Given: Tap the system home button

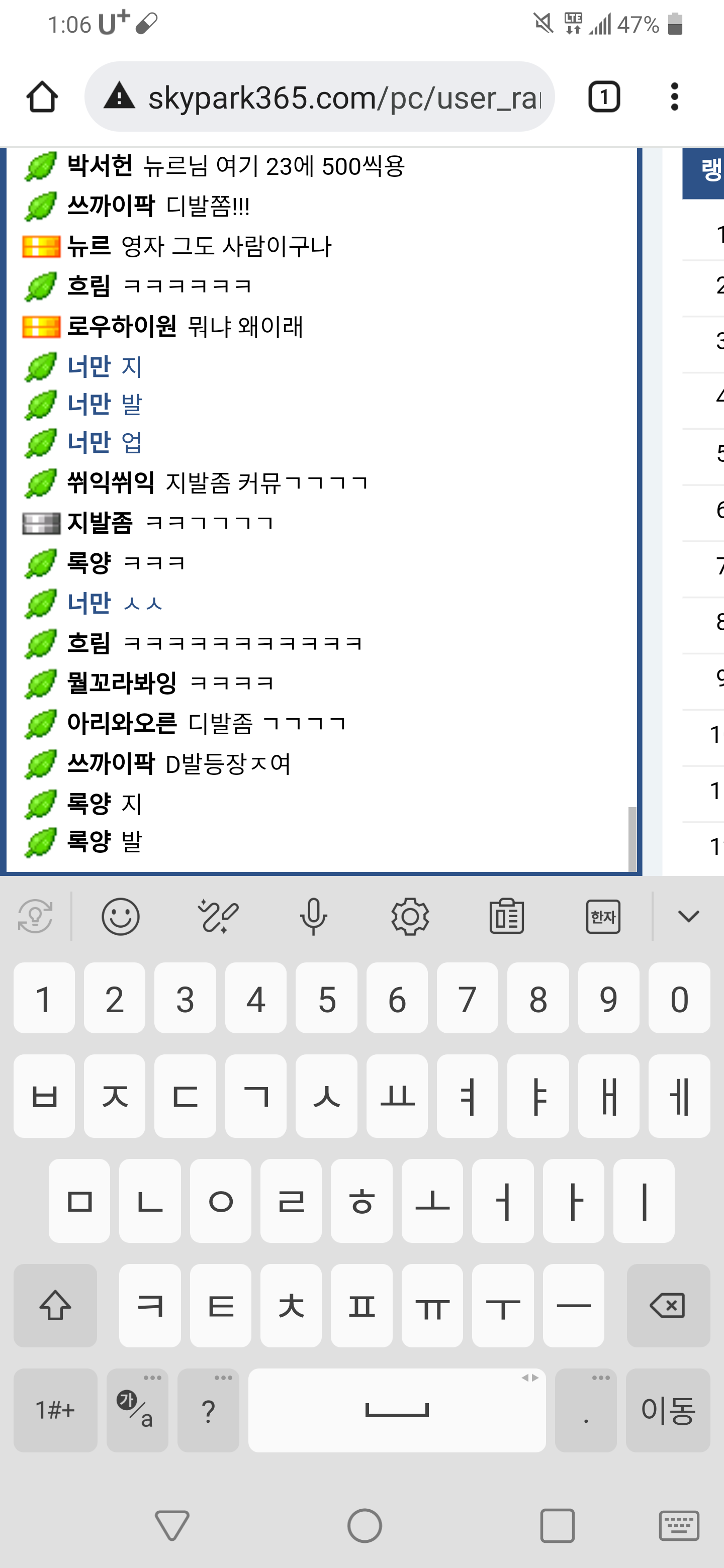Looking at the screenshot, I should point(364,1525).
